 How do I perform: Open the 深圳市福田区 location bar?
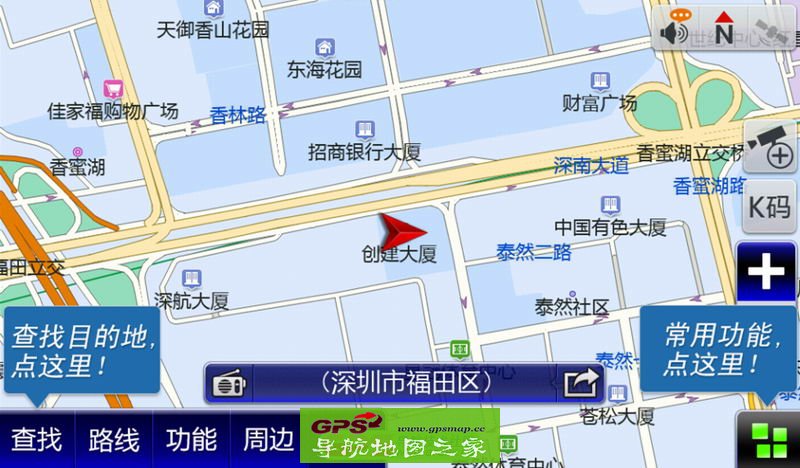[x=405, y=383]
